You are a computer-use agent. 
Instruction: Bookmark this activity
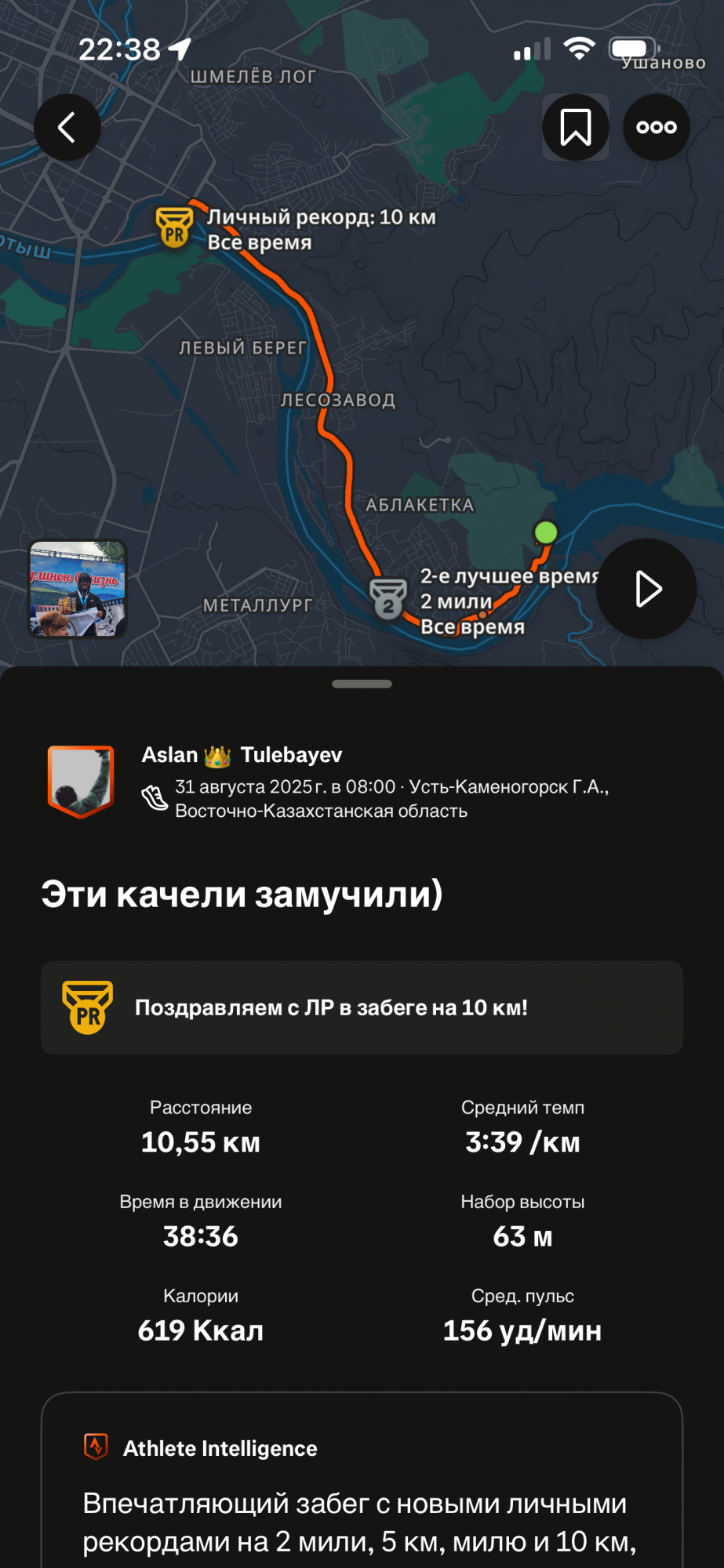coord(575,127)
